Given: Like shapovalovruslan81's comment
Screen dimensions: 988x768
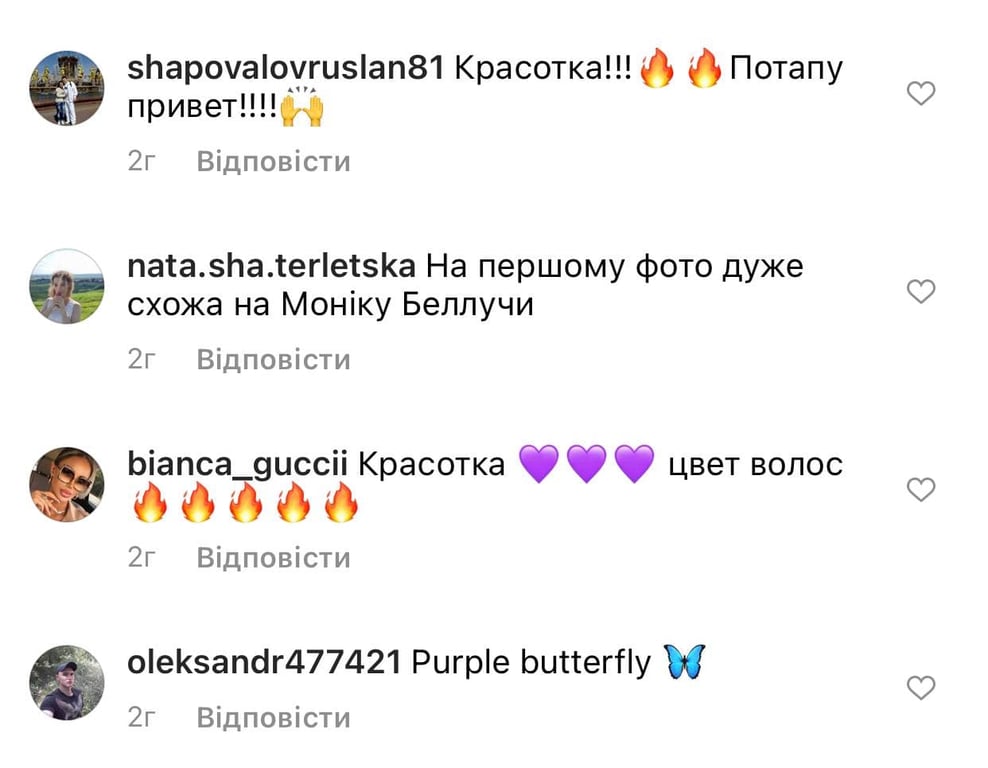Looking at the screenshot, I should [x=920, y=94].
